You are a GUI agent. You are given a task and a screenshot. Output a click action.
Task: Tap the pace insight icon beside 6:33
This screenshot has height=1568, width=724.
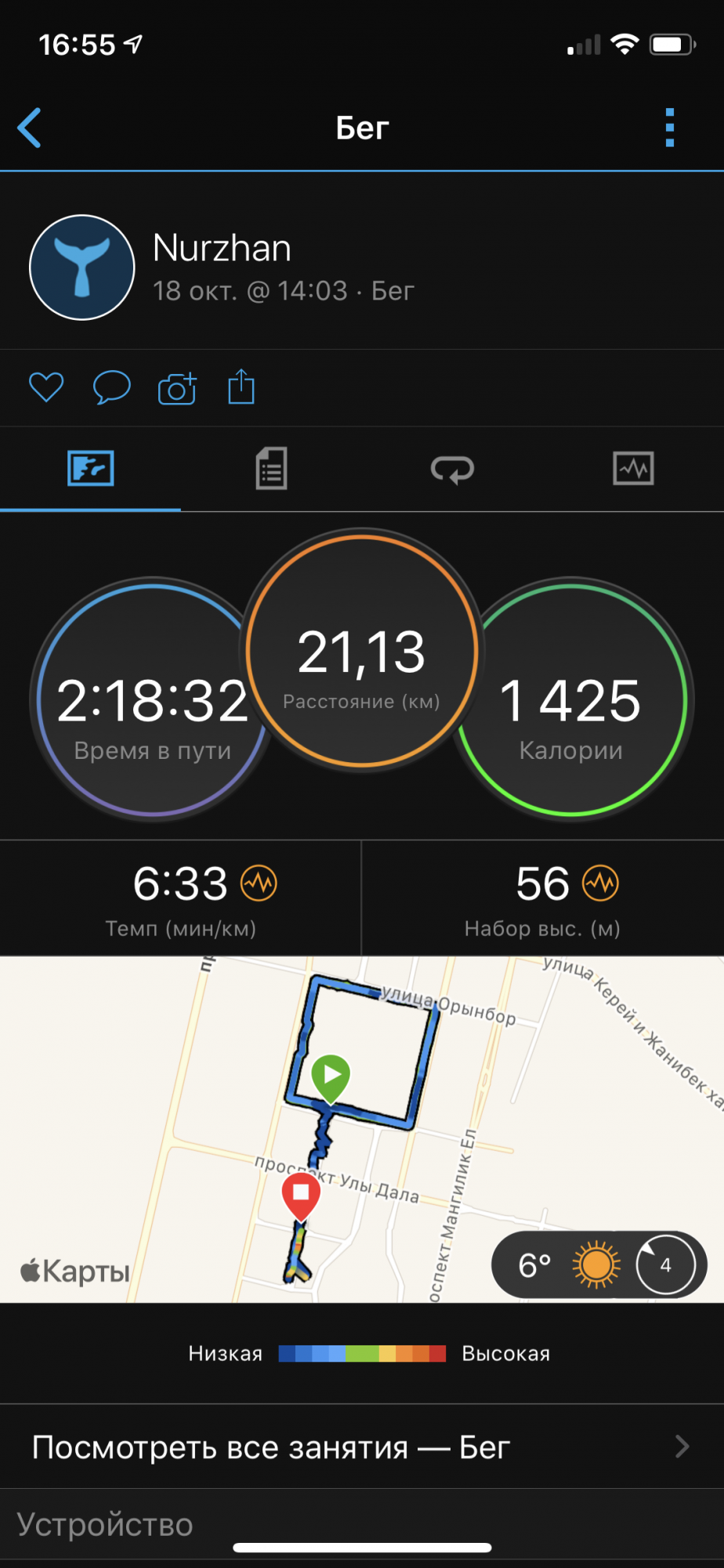tap(259, 884)
